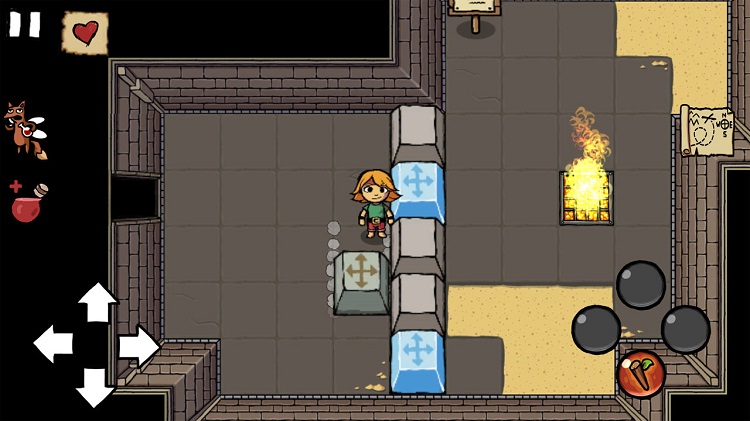Viewport: 750px width, 421px height.
Task: Move right with the D-pad arrow
Action: point(139,346)
